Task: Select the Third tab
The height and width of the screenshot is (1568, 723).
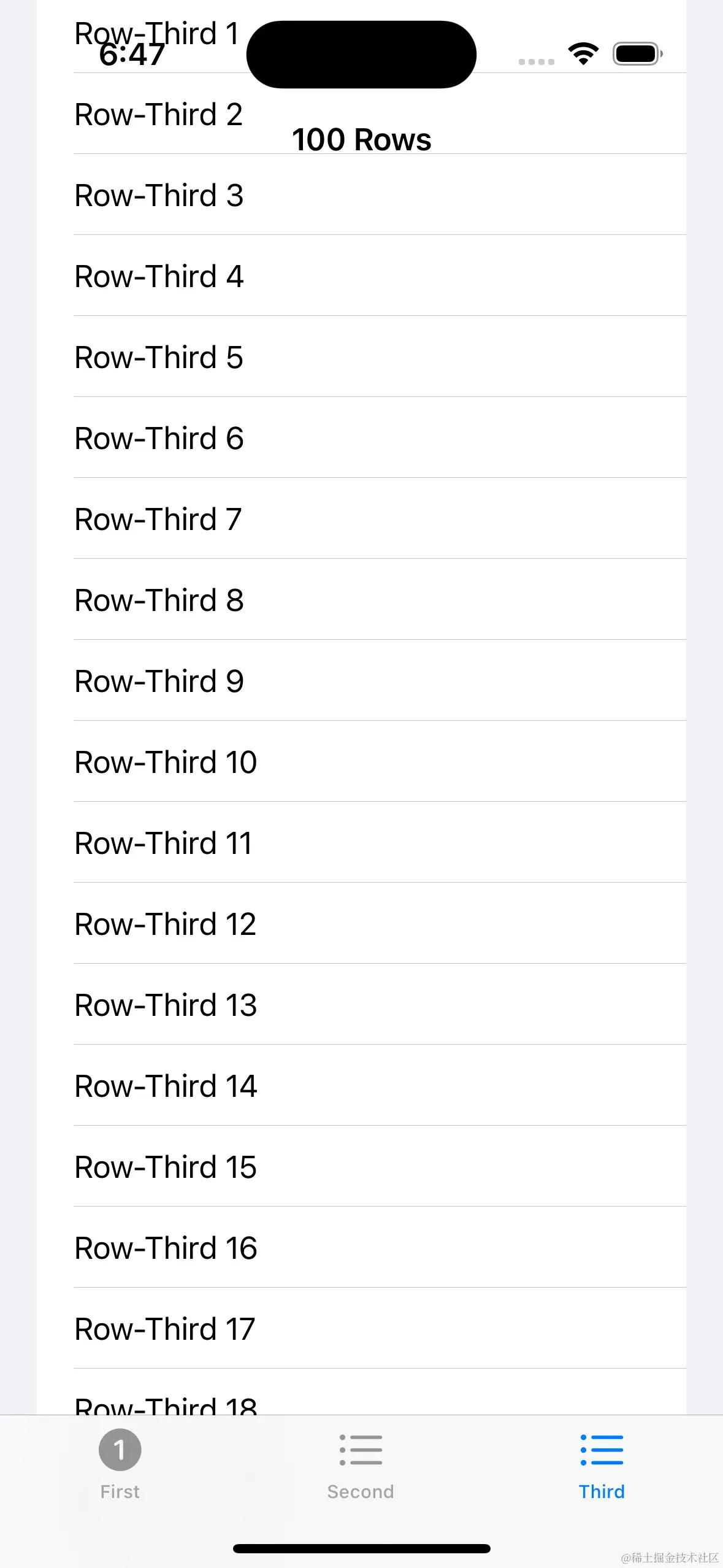Action: 602,1463
